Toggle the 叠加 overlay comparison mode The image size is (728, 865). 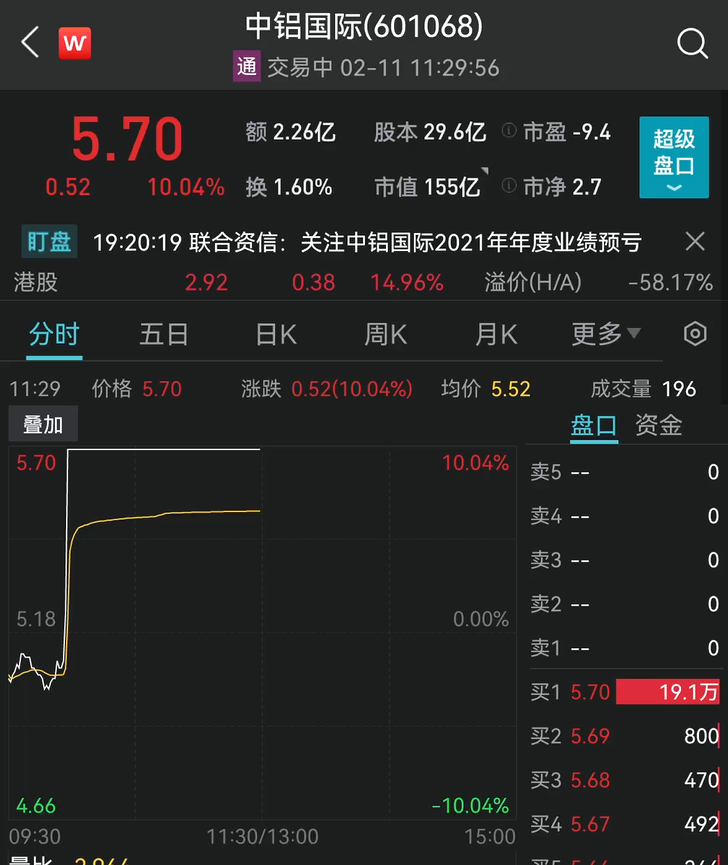[x=43, y=424]
